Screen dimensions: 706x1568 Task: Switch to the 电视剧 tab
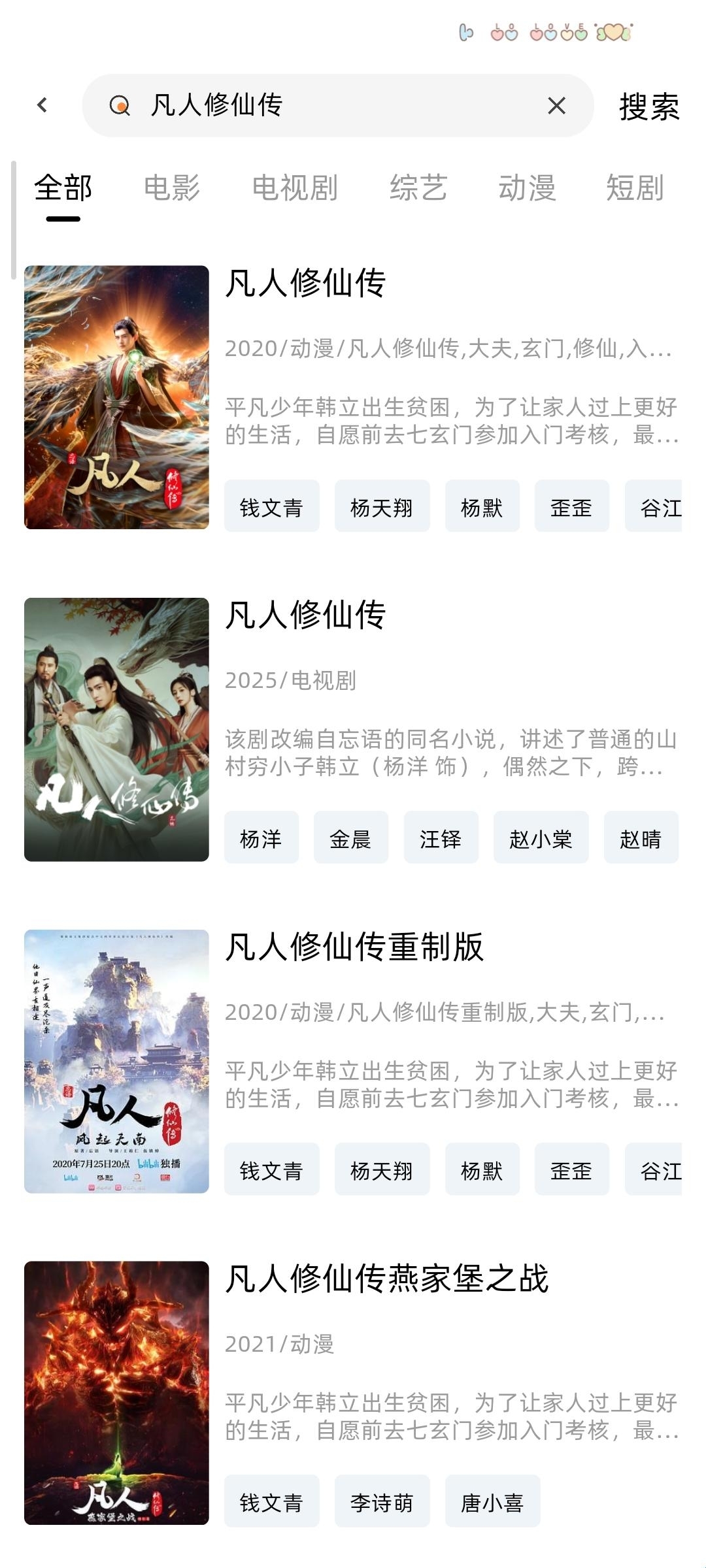295,189
